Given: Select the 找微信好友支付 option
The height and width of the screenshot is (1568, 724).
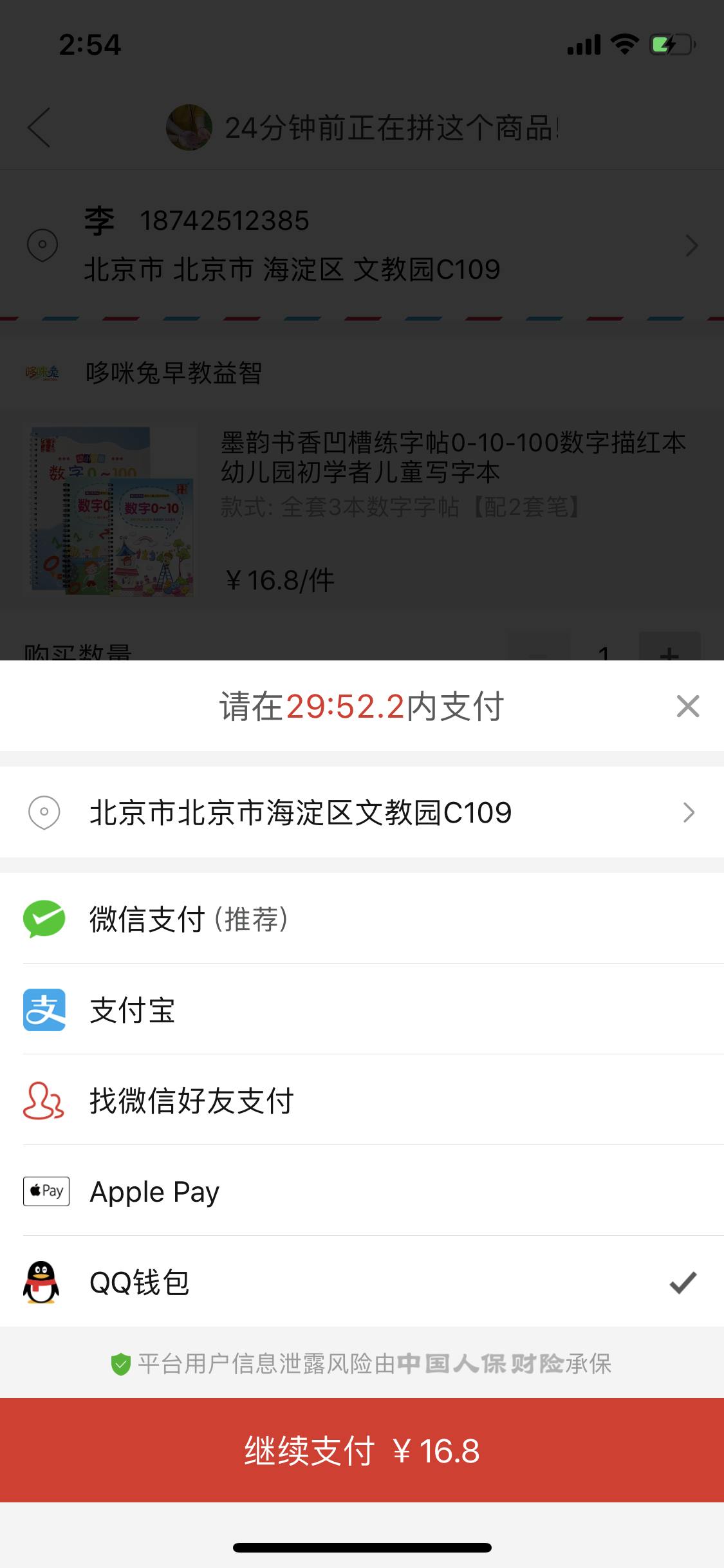Looking at the screenshot, I should (x=191, y=1101).
